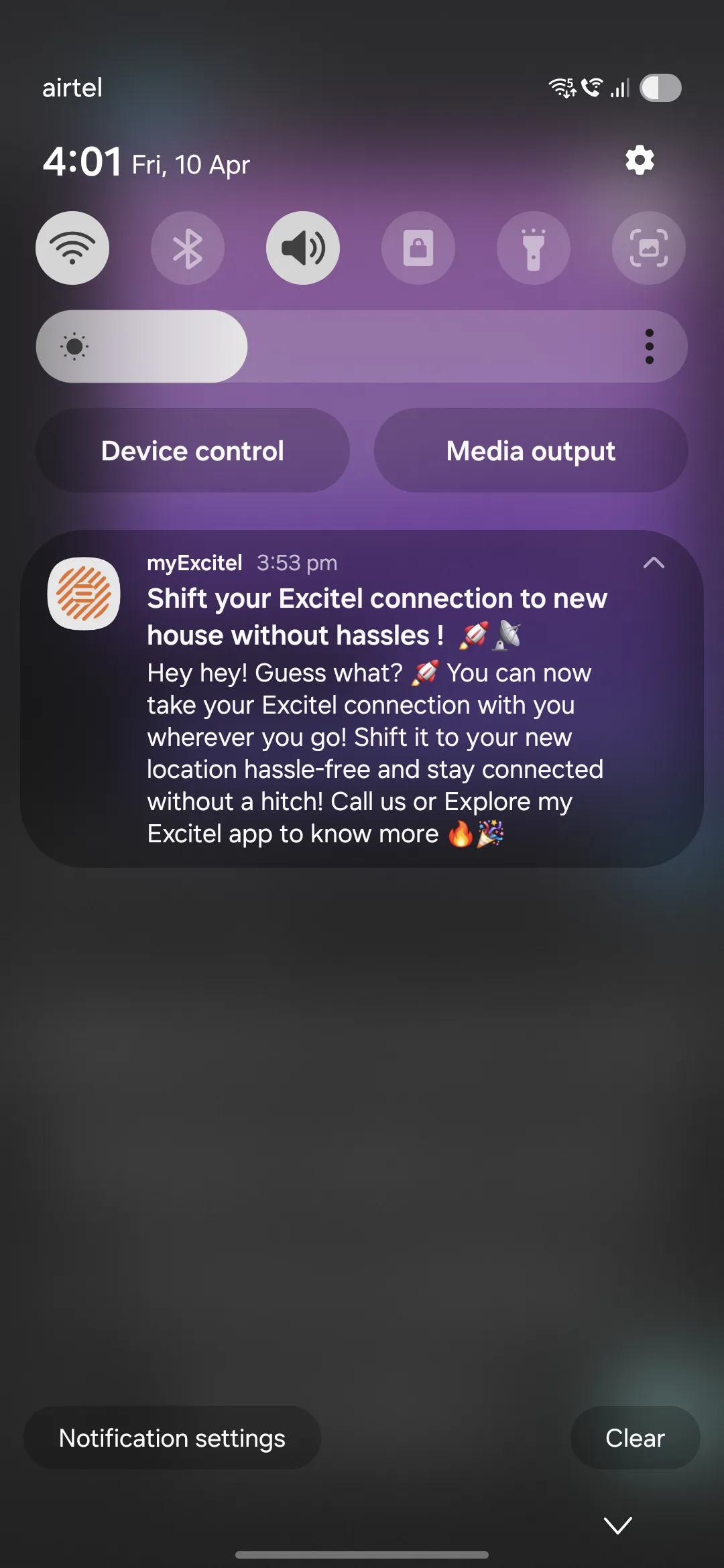This screenshot has height=1568, width=724.
Task: Open brightness options via three-dot menu
Action: pos(649,346)
